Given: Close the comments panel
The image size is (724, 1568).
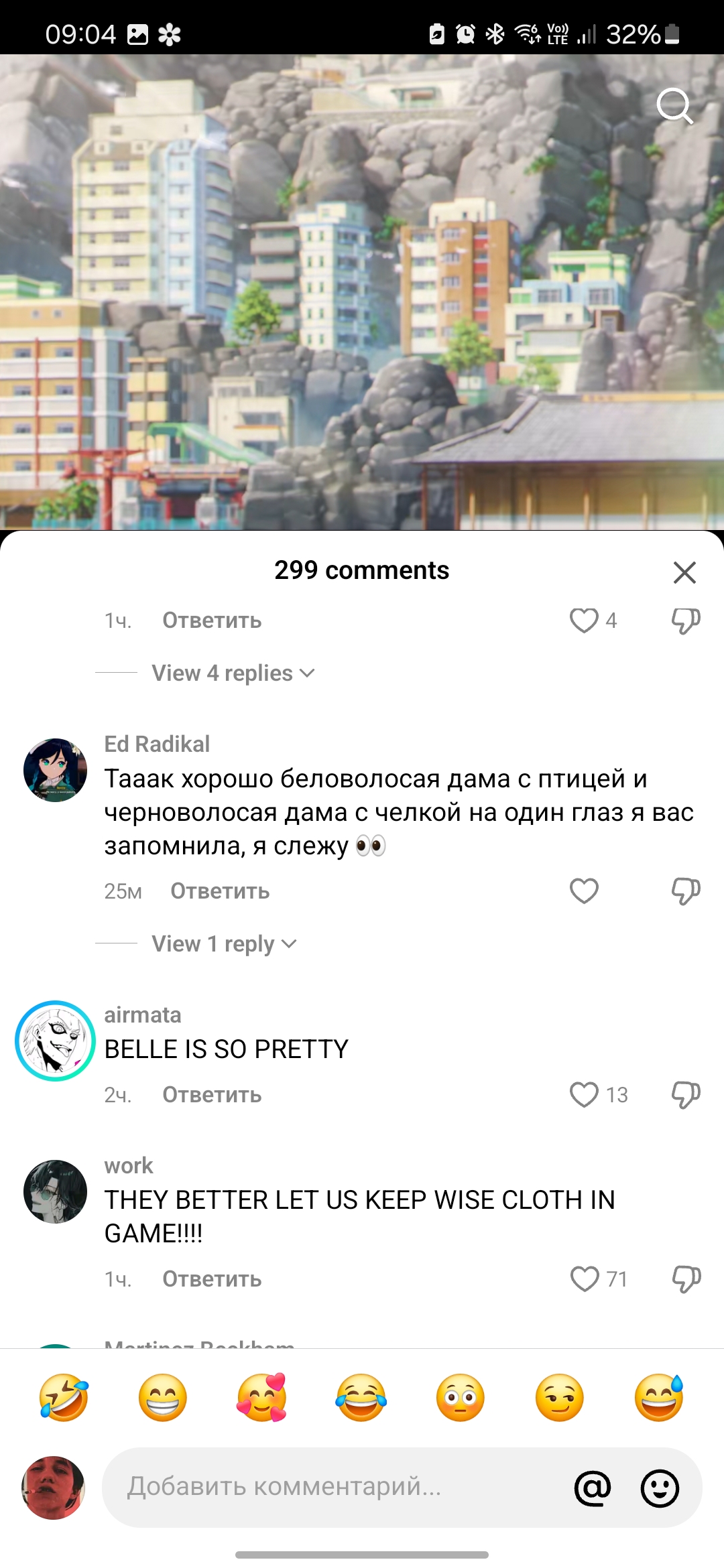Looking at the screenshot, I should click(684, 572).
